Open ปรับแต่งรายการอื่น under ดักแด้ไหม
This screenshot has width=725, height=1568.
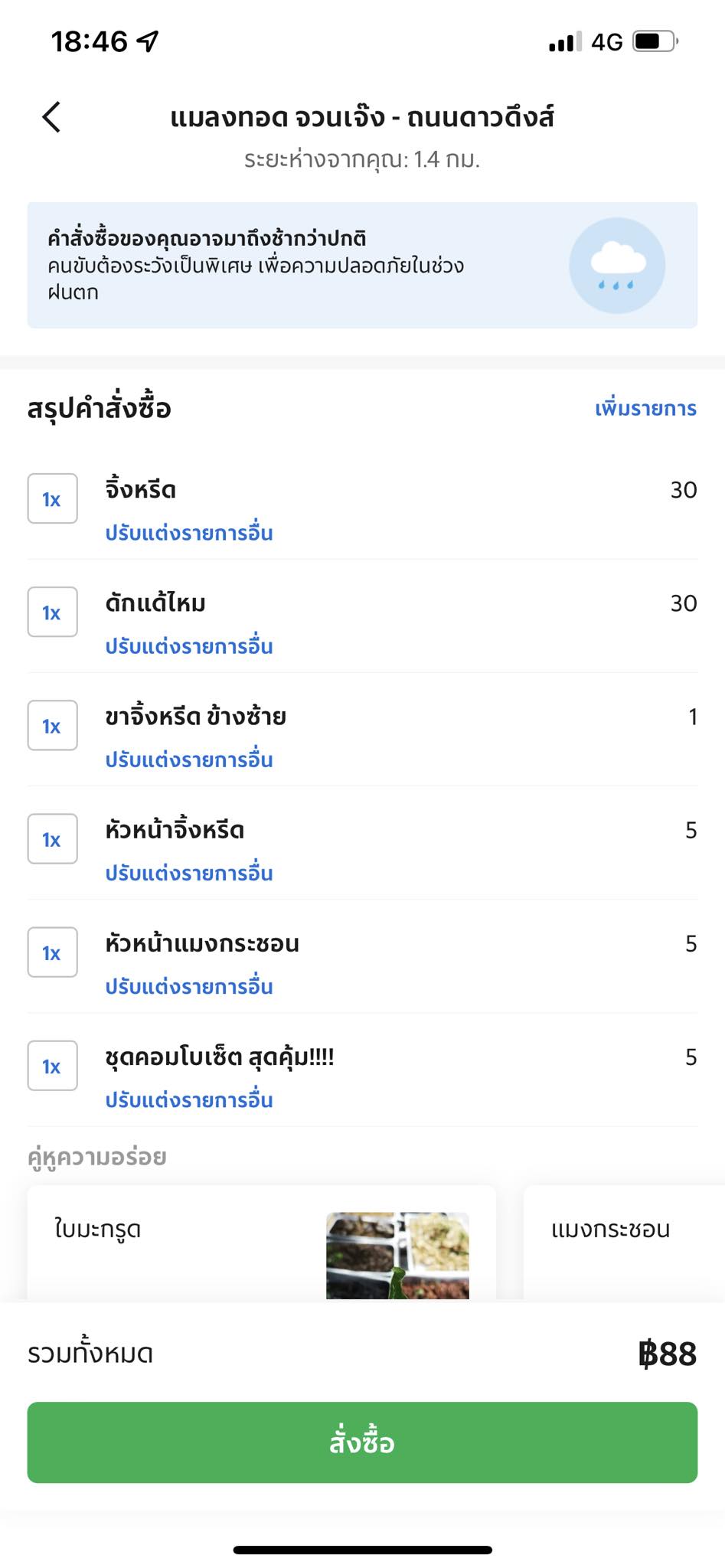pos(189,646)
